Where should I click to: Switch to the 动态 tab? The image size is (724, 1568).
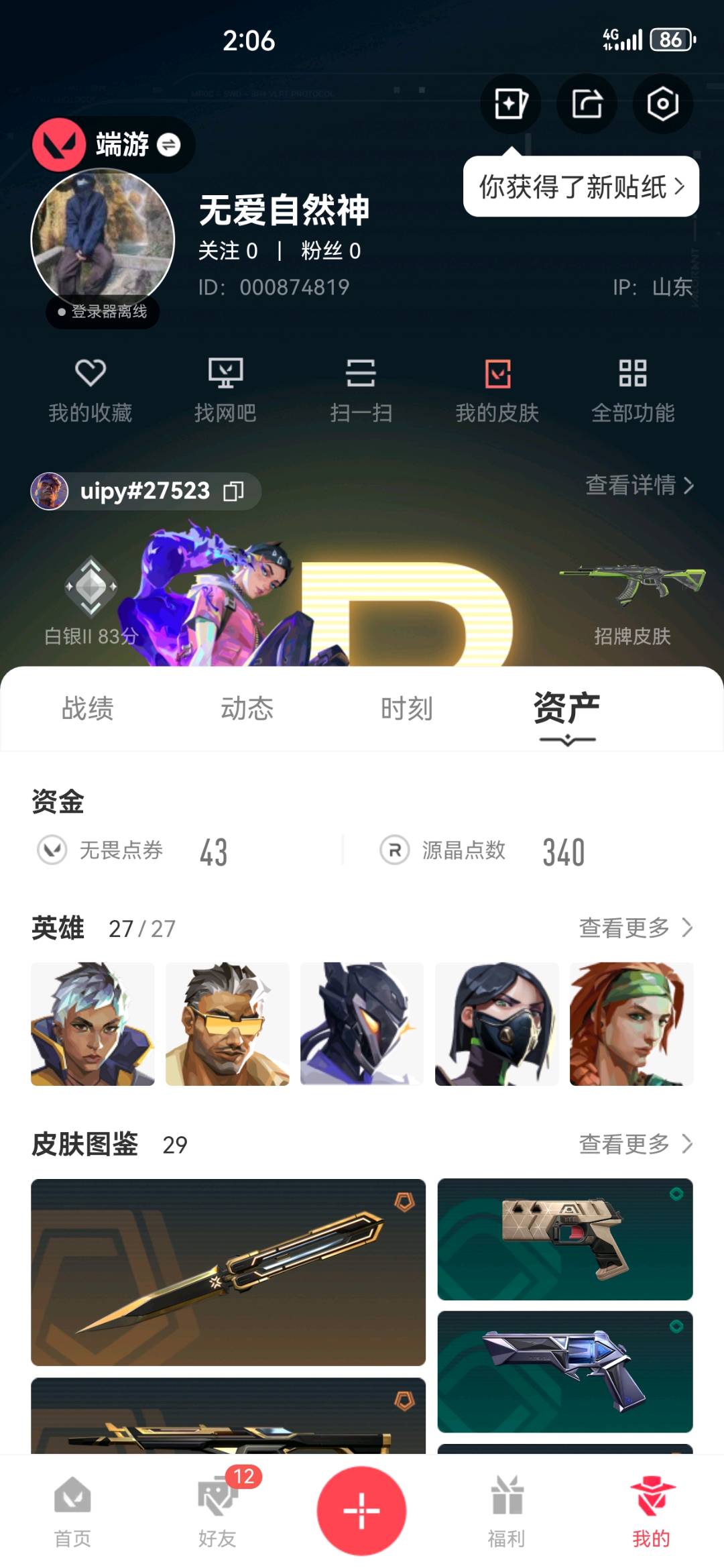[x=247, y=708]
